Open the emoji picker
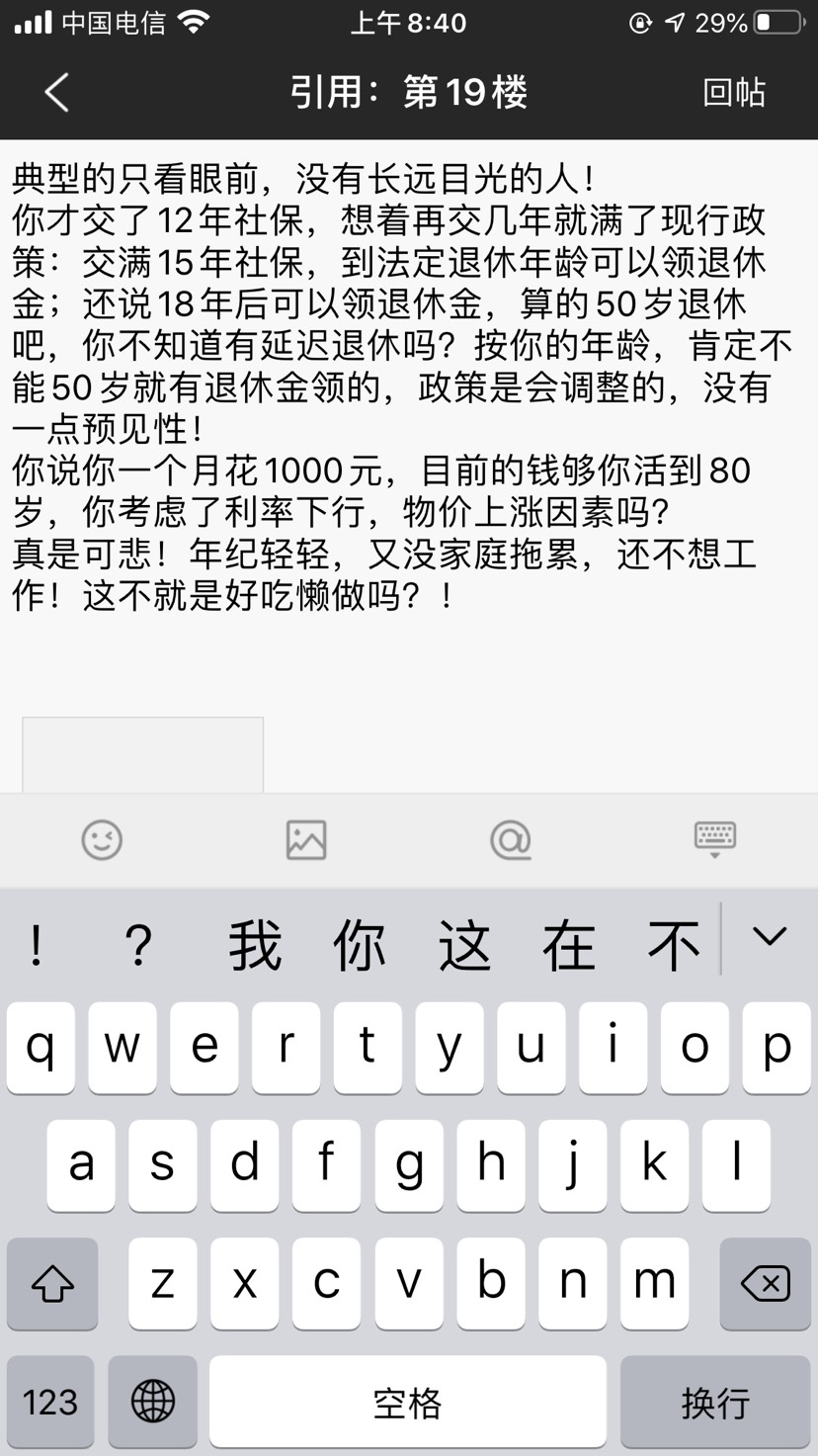 tap(102, 840)
